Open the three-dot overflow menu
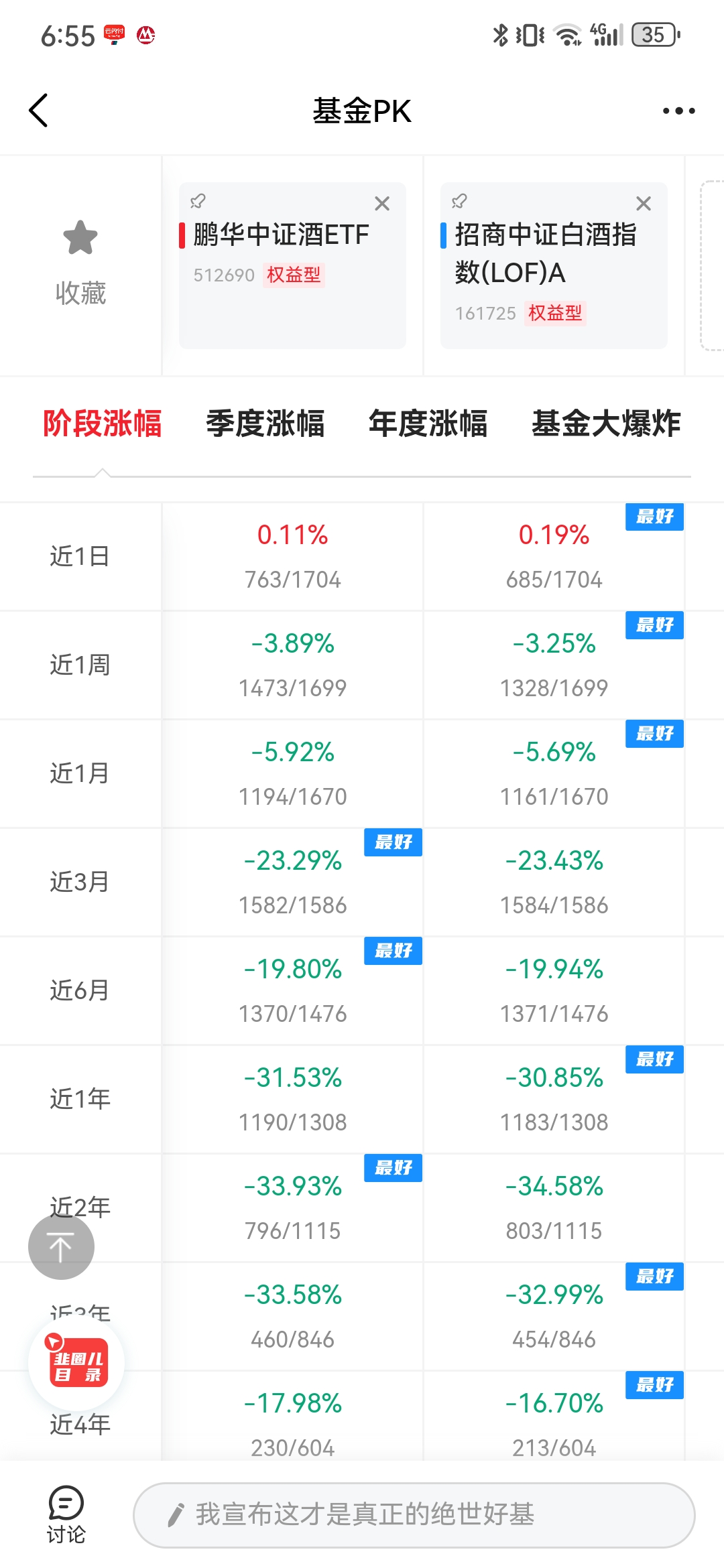Screen dimensions: 724x1568 pyautogui.click(x=678, y=111)
